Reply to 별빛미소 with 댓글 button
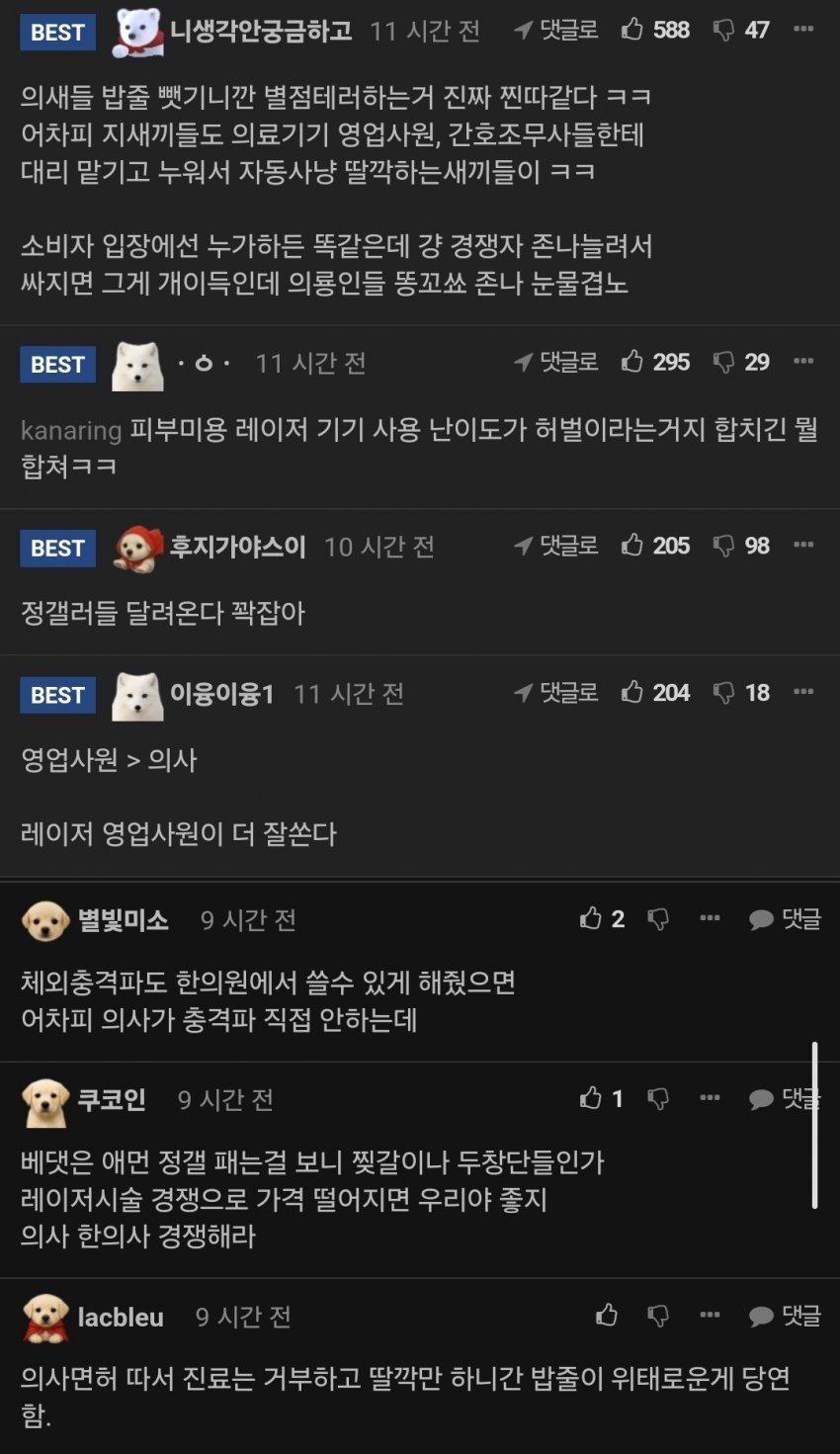Screen dimensions: 840x1454 [x=785, y=919]
